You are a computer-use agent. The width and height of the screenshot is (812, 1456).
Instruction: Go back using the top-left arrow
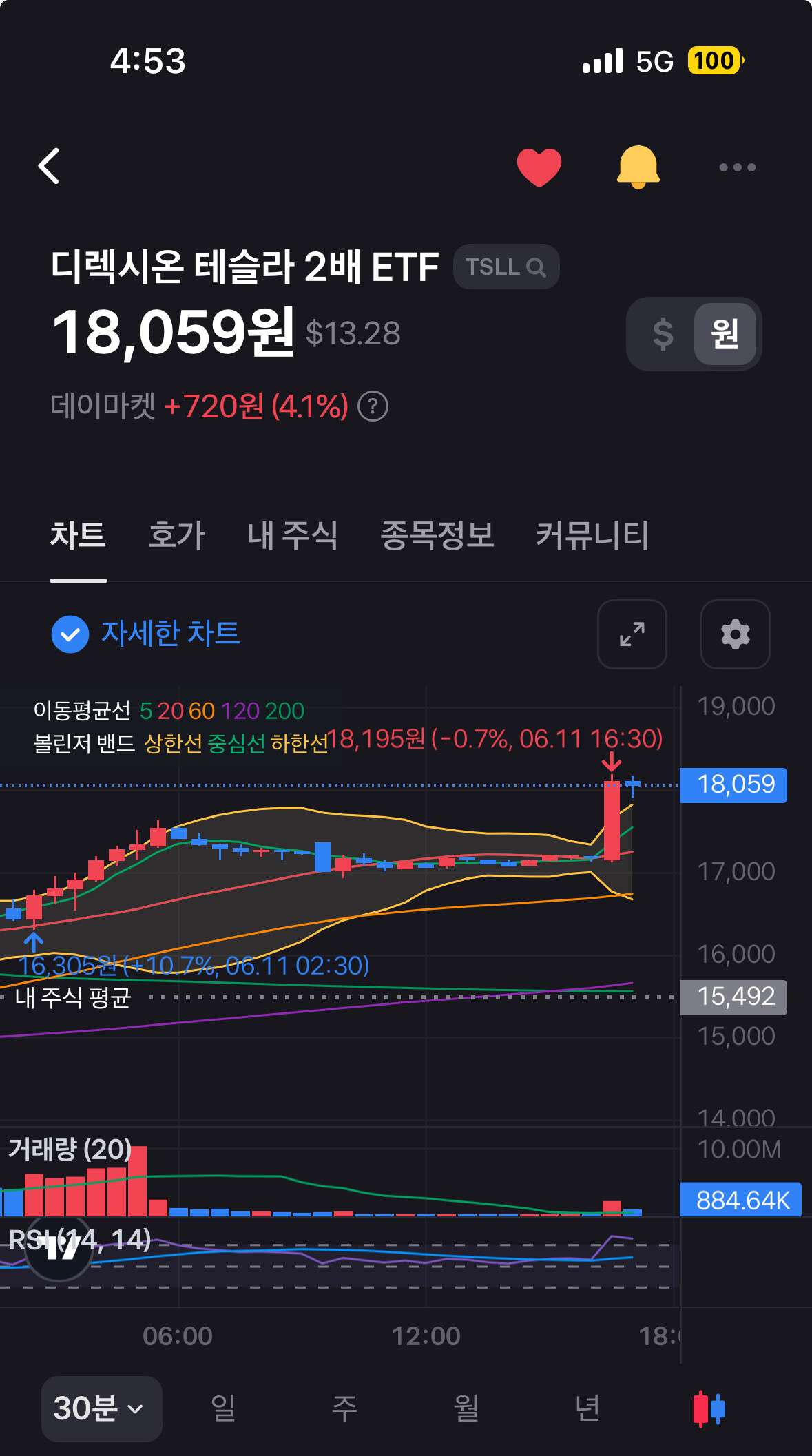click(49, 166)
